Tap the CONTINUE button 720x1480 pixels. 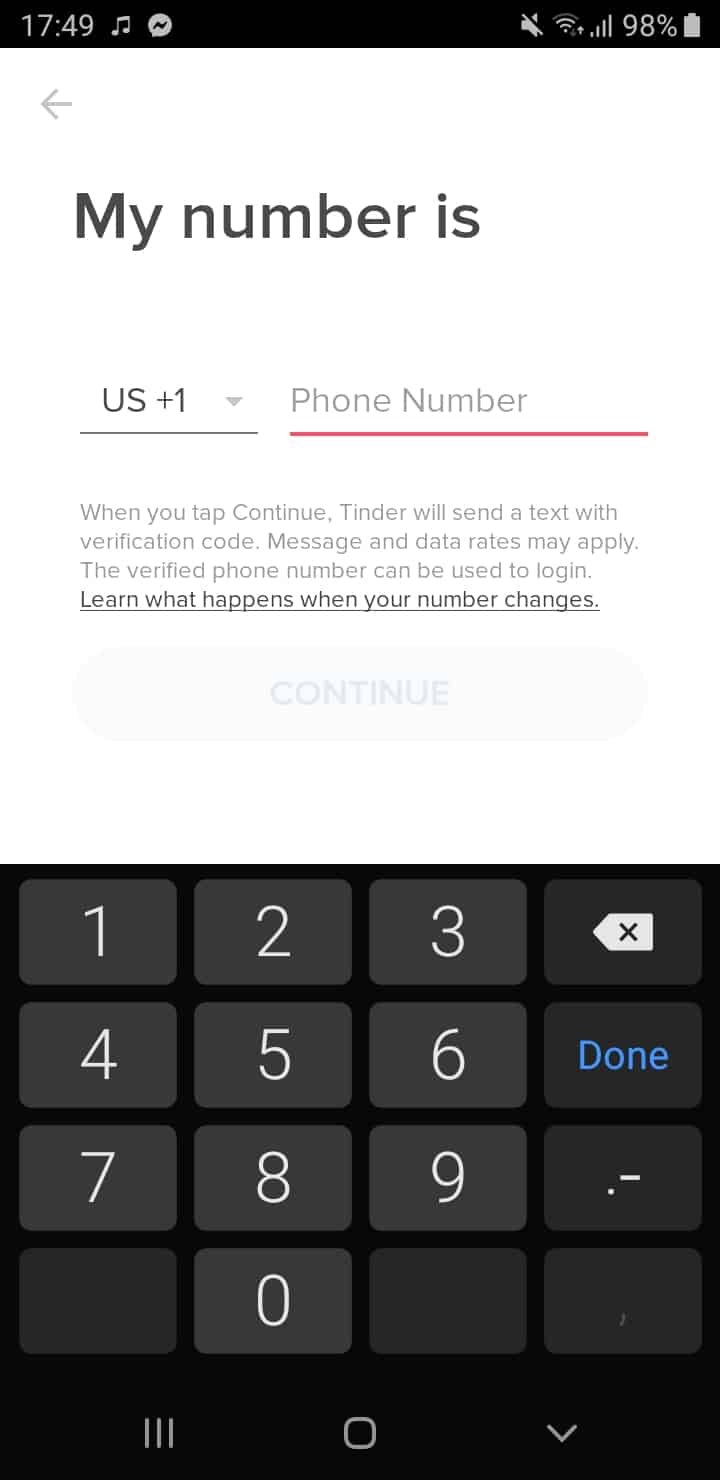click(360, 694)
